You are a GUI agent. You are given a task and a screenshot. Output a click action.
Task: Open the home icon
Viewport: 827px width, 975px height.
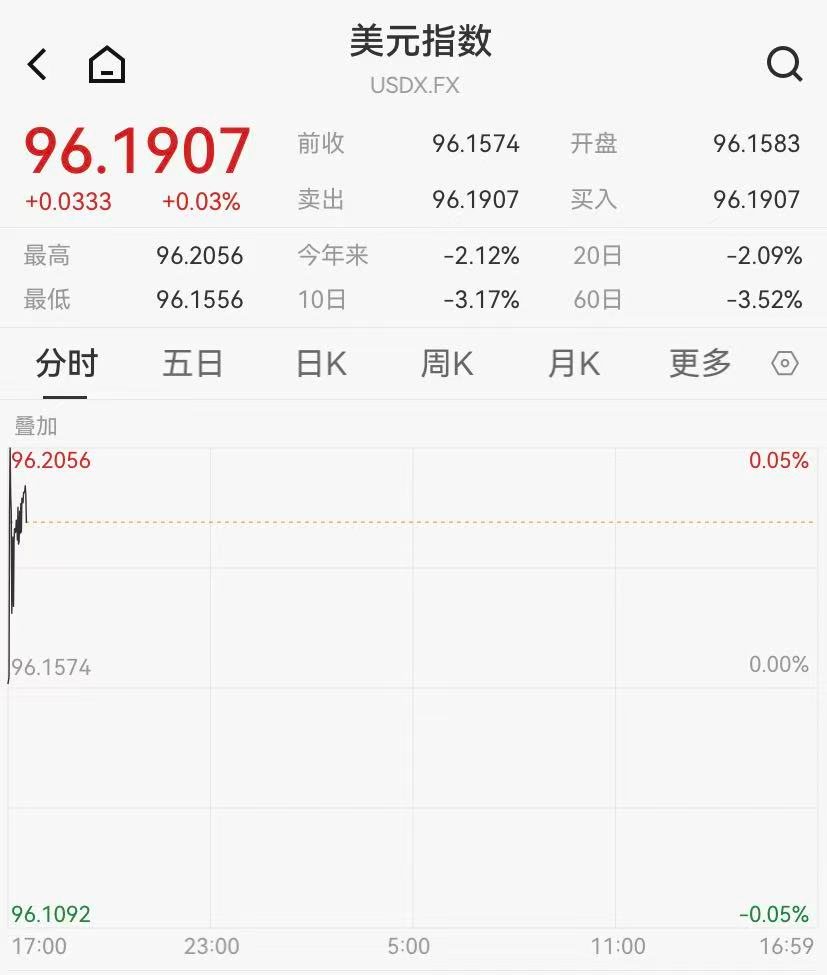point(107,66)
